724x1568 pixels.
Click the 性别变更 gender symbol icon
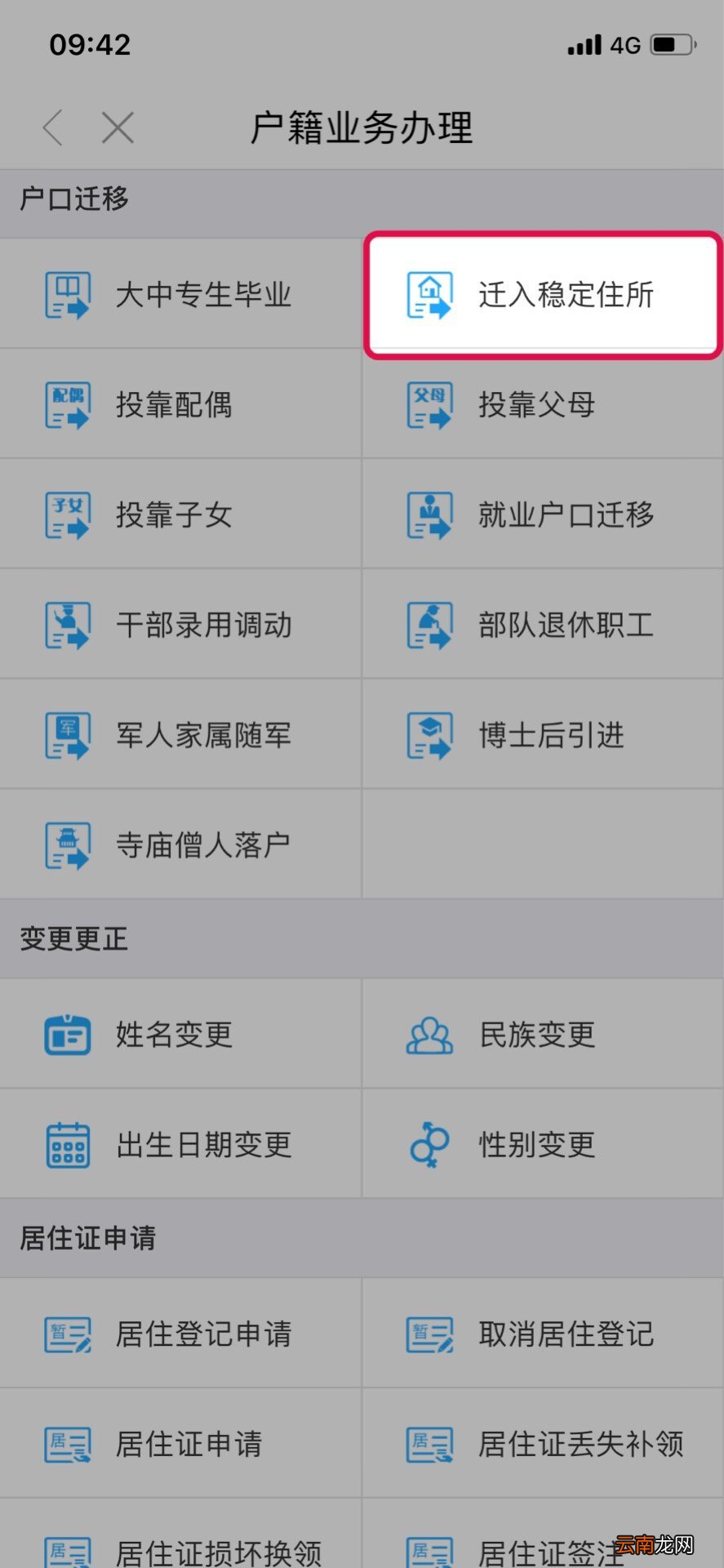[x=430, y=1145]
